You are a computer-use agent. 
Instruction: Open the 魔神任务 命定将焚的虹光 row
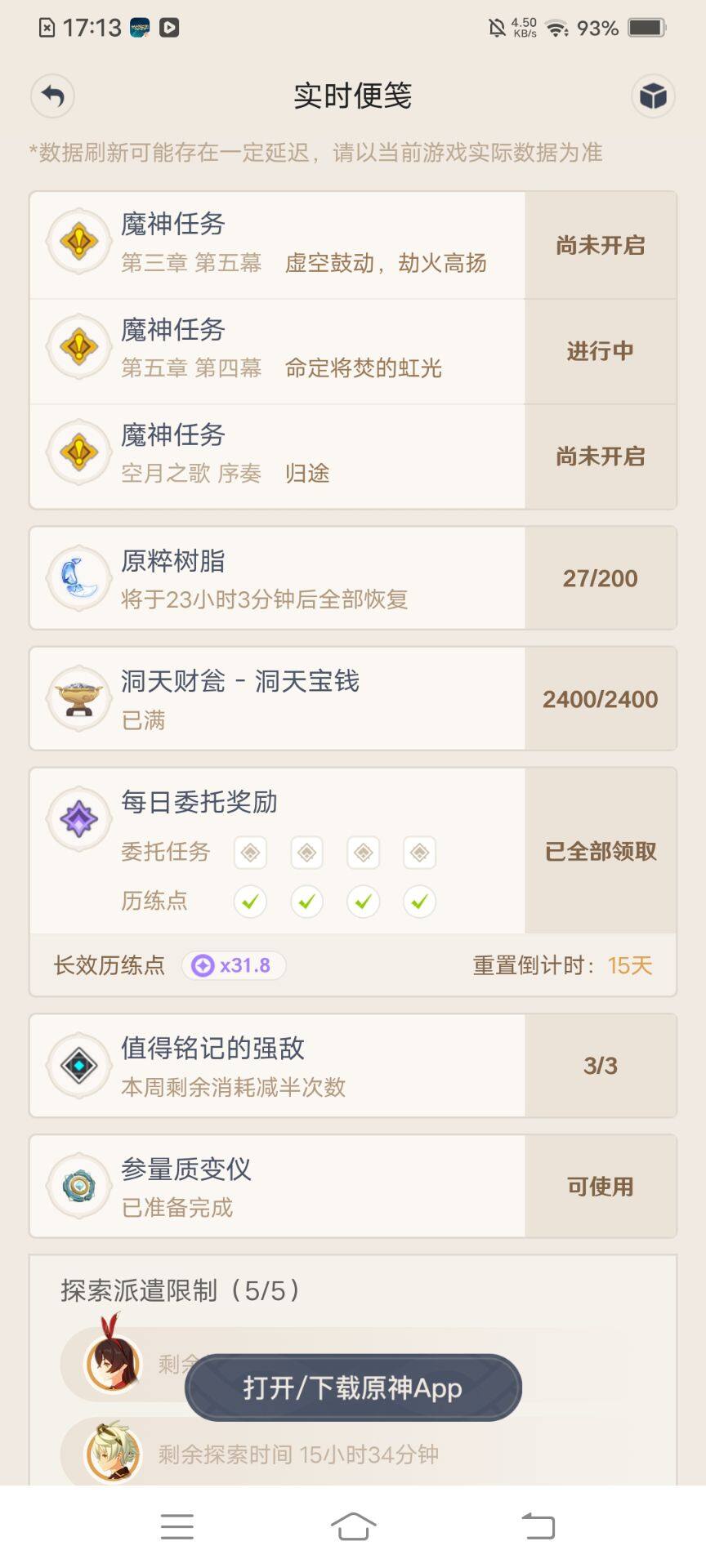353,351
